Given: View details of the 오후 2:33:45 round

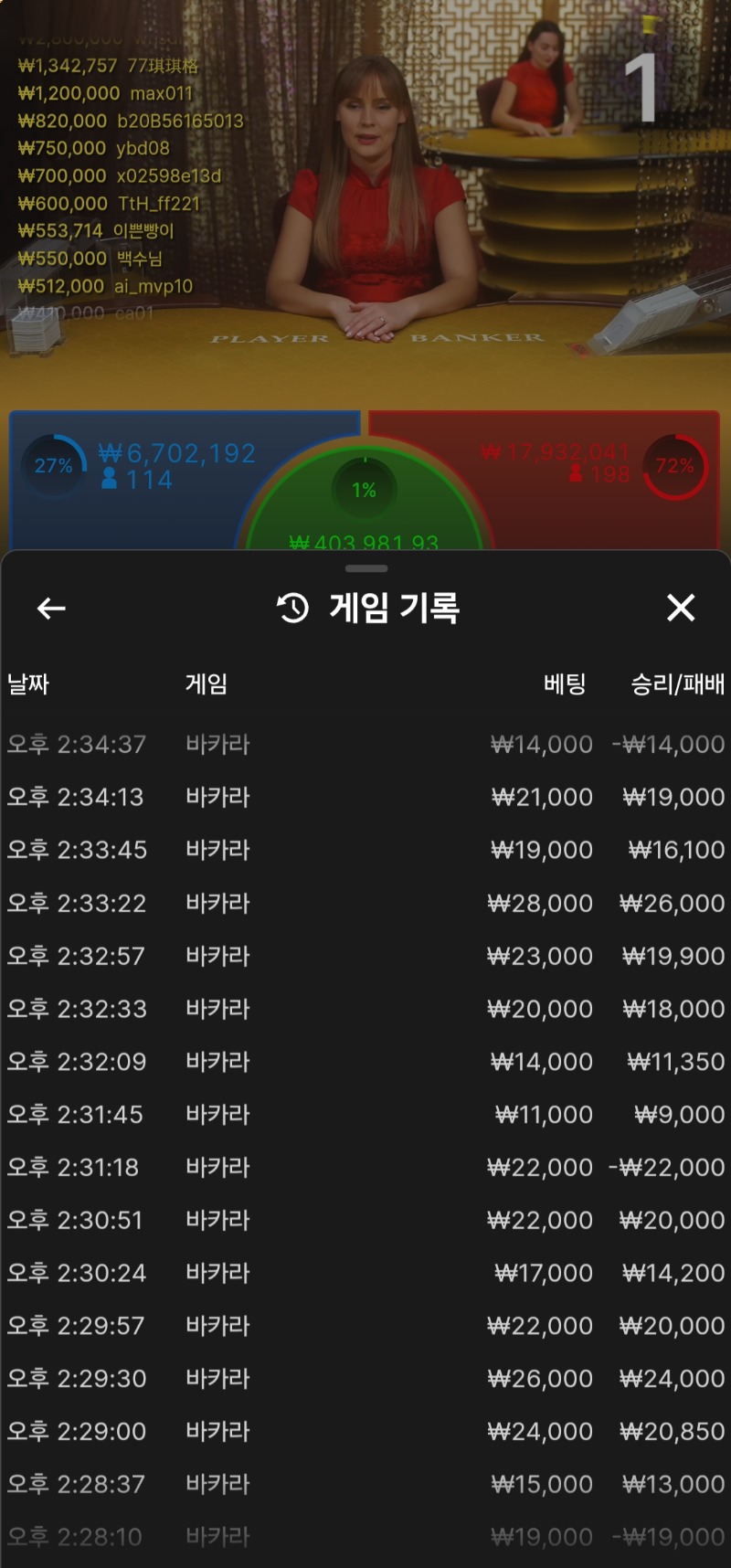Looking at the screenshot, I should 365,851.
